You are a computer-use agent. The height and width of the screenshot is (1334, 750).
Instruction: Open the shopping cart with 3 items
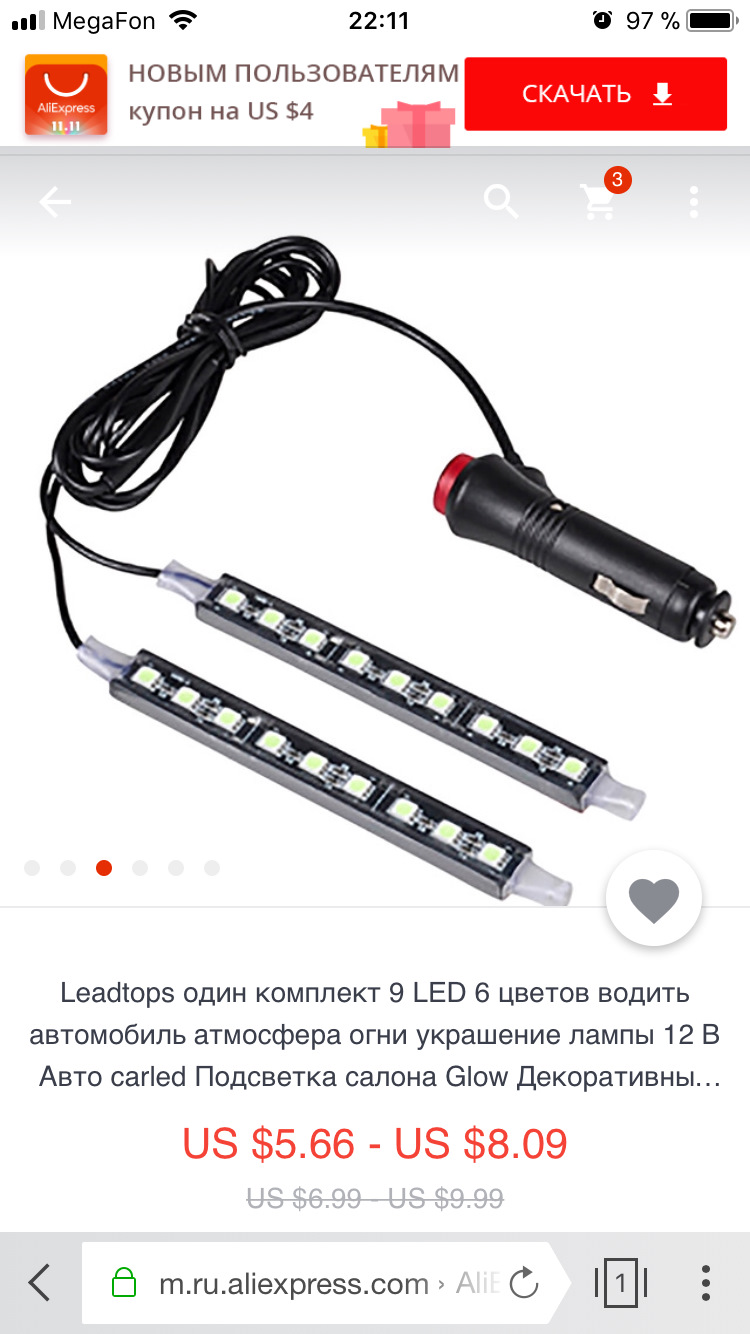coord(601,200)
